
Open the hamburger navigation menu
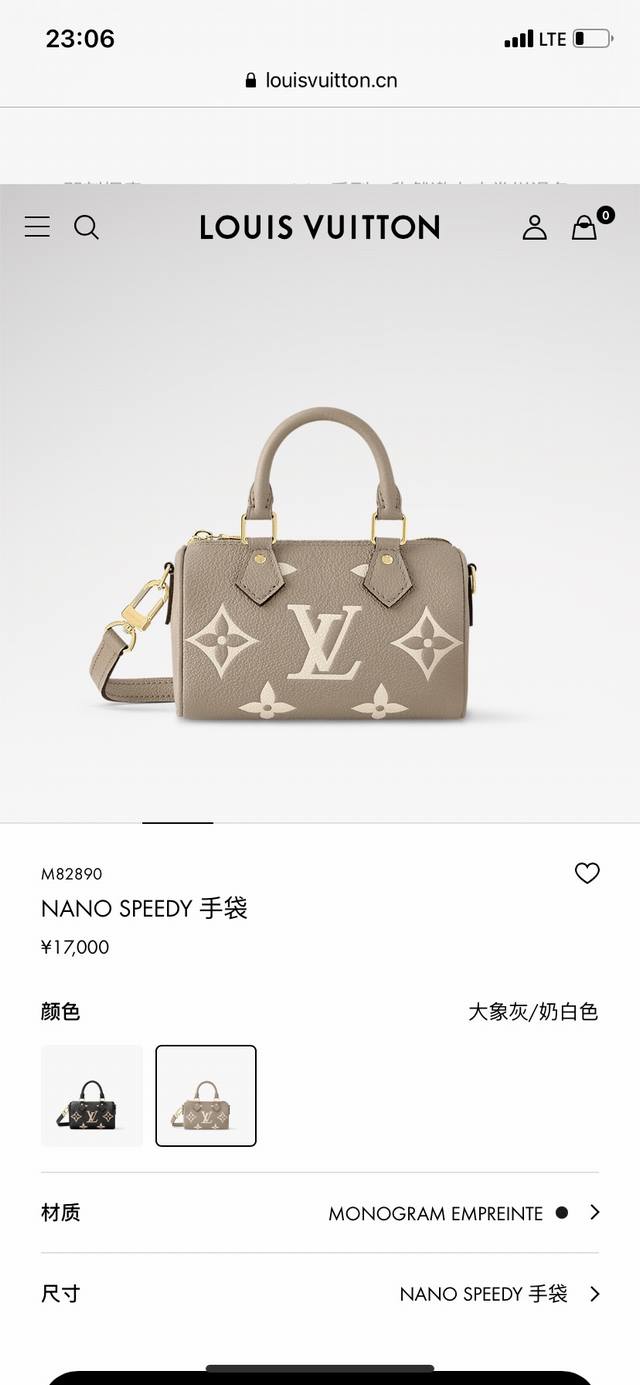(x=37, y=227)
